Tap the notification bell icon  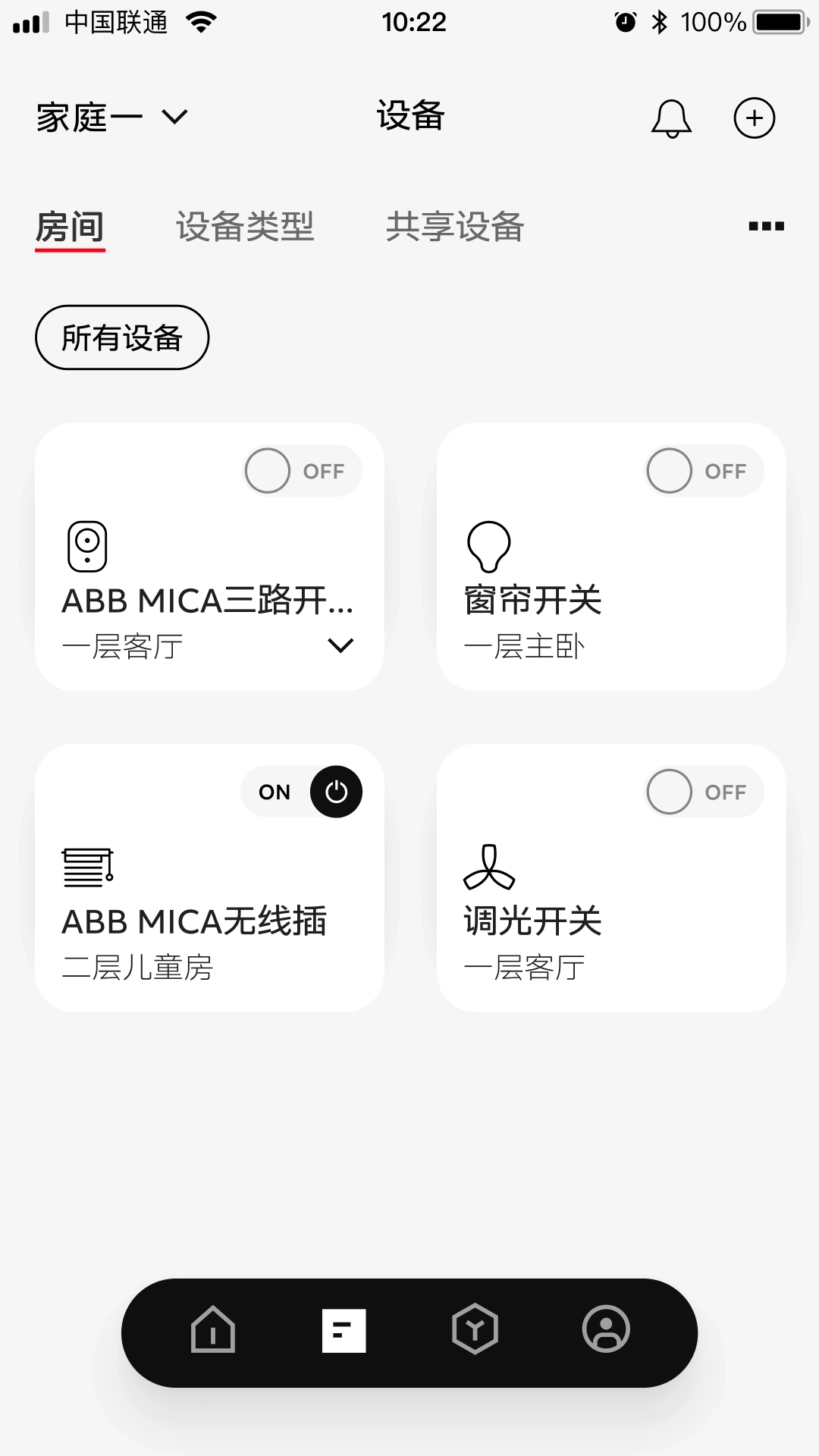tap(670, 118)
